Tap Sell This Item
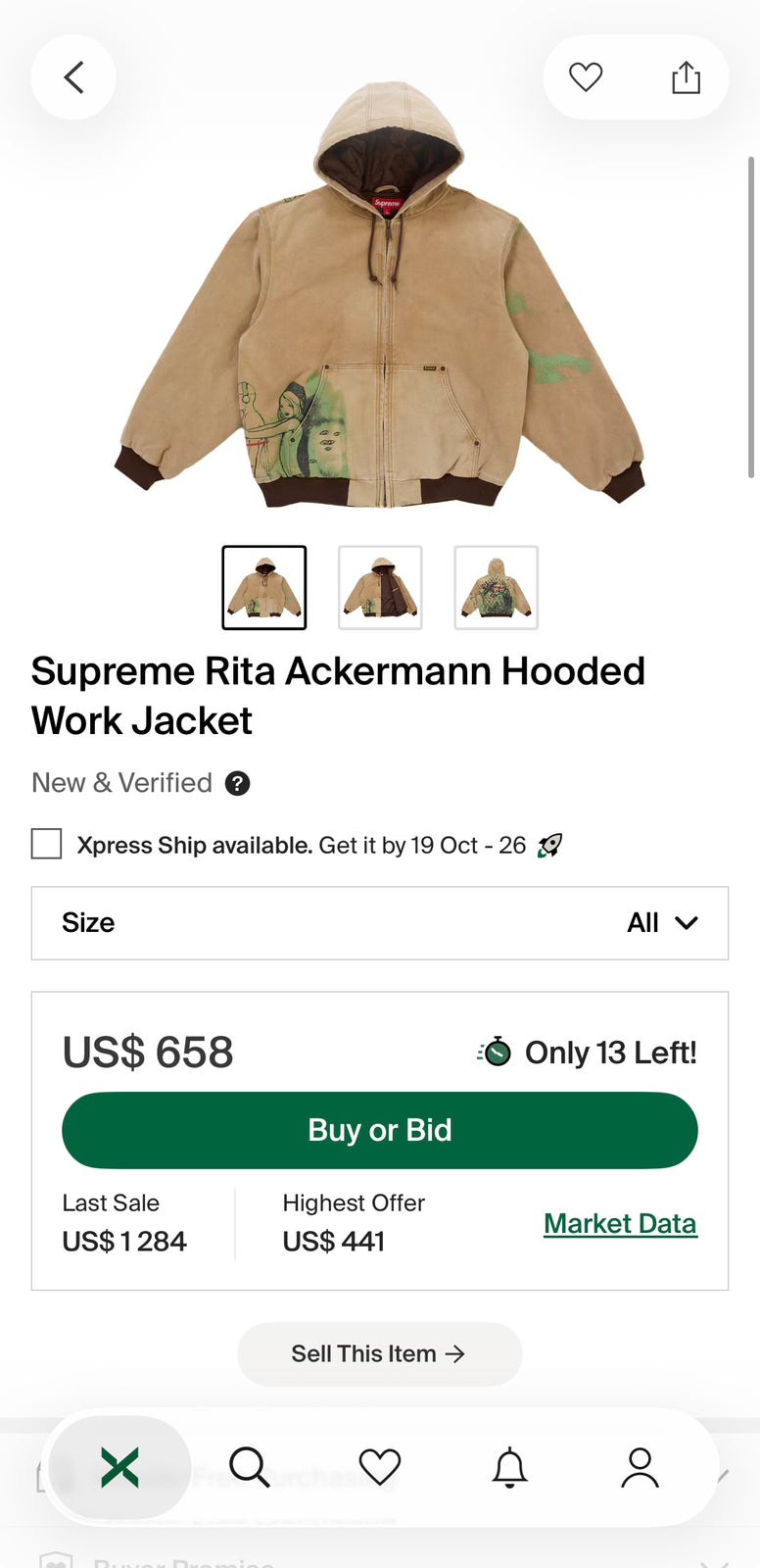This screenshot has height=1568, width=760. pyautogui.click(x=380, y=1353)
